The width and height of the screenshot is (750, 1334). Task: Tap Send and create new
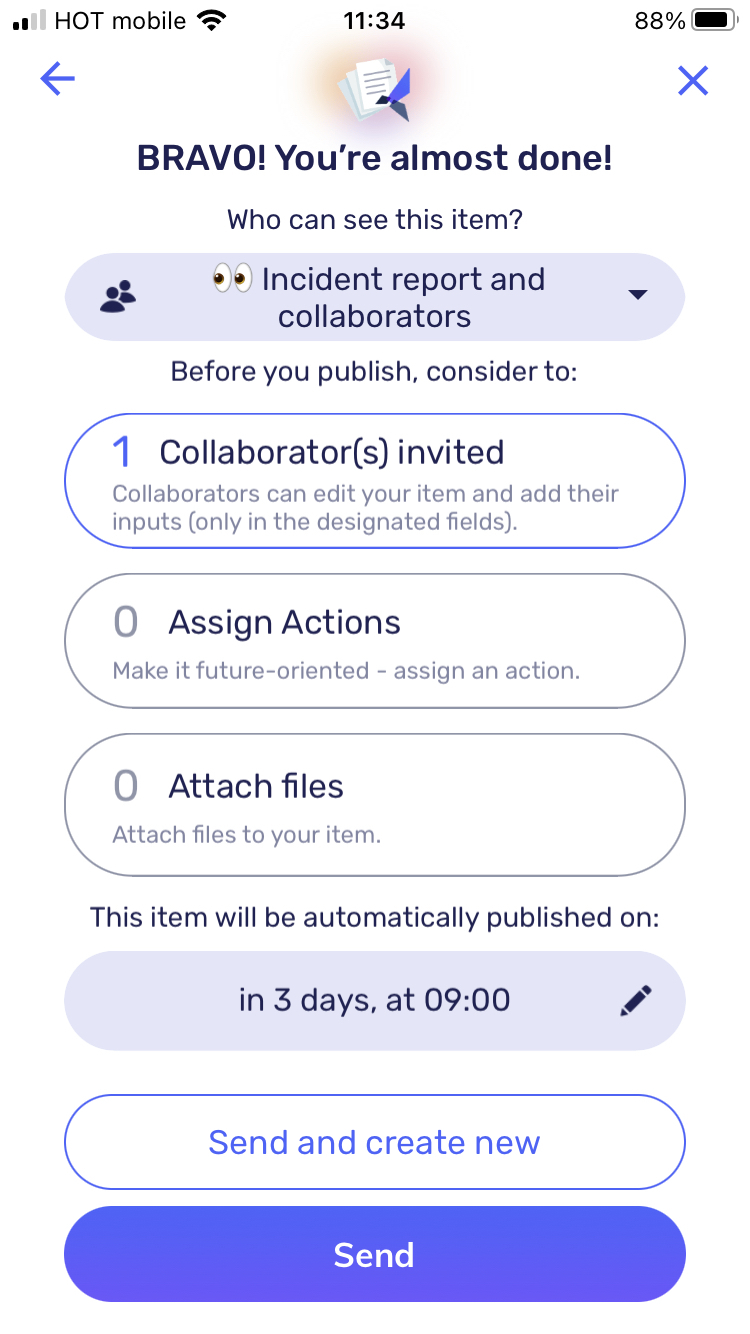[375, 1142]
